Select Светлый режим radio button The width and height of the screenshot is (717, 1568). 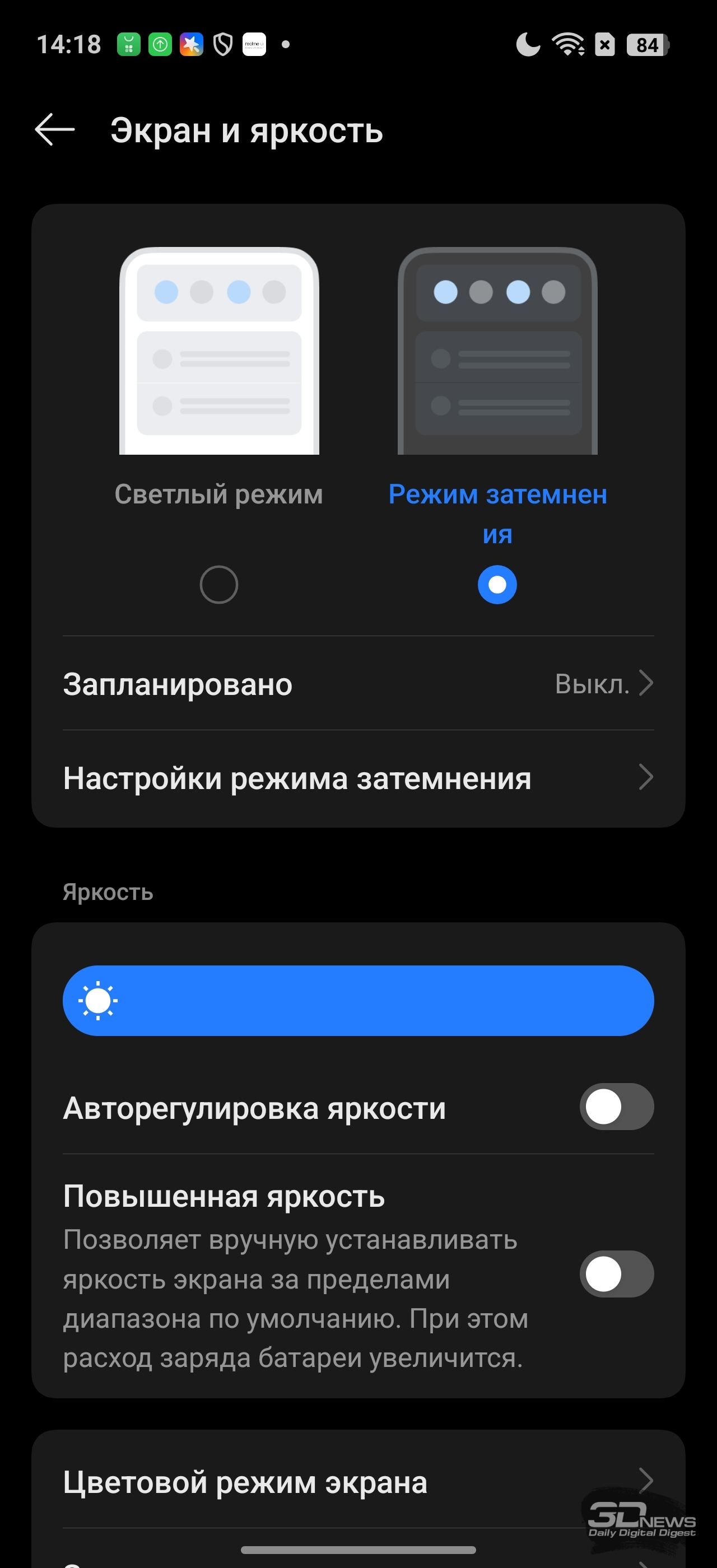tap(218, 584)
